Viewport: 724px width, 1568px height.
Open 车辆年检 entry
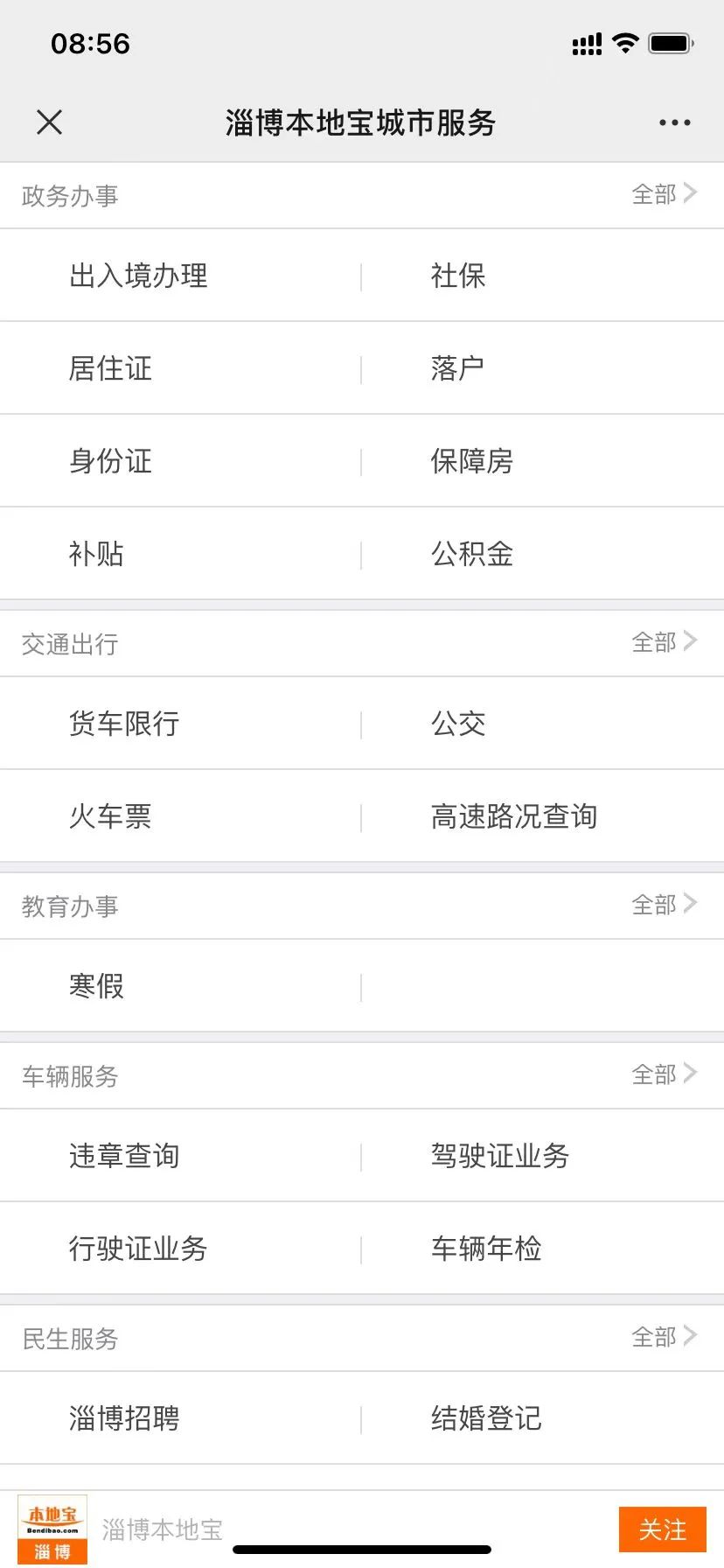click(x=486, y=1249)
